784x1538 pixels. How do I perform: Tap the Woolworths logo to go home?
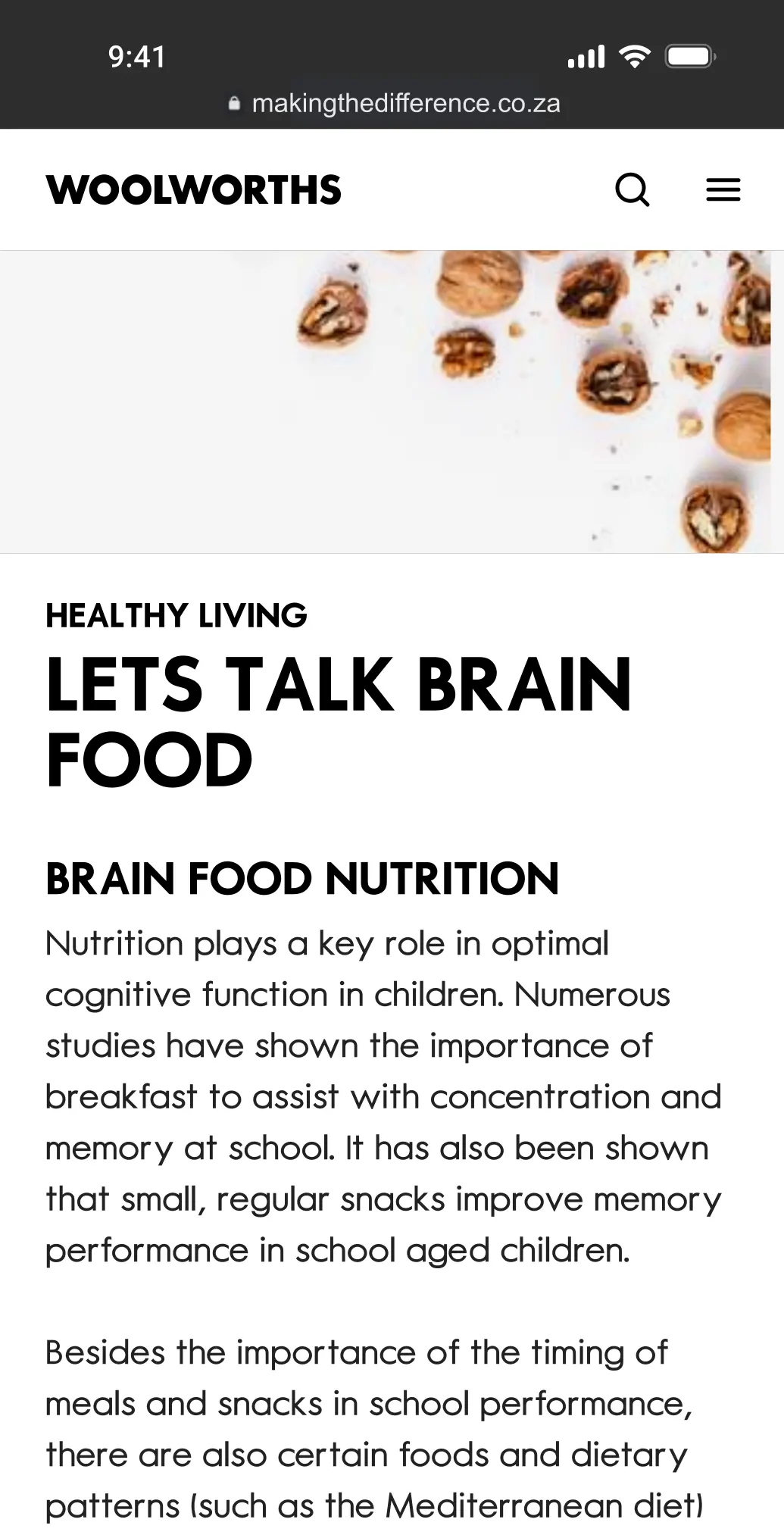(194, 189)
